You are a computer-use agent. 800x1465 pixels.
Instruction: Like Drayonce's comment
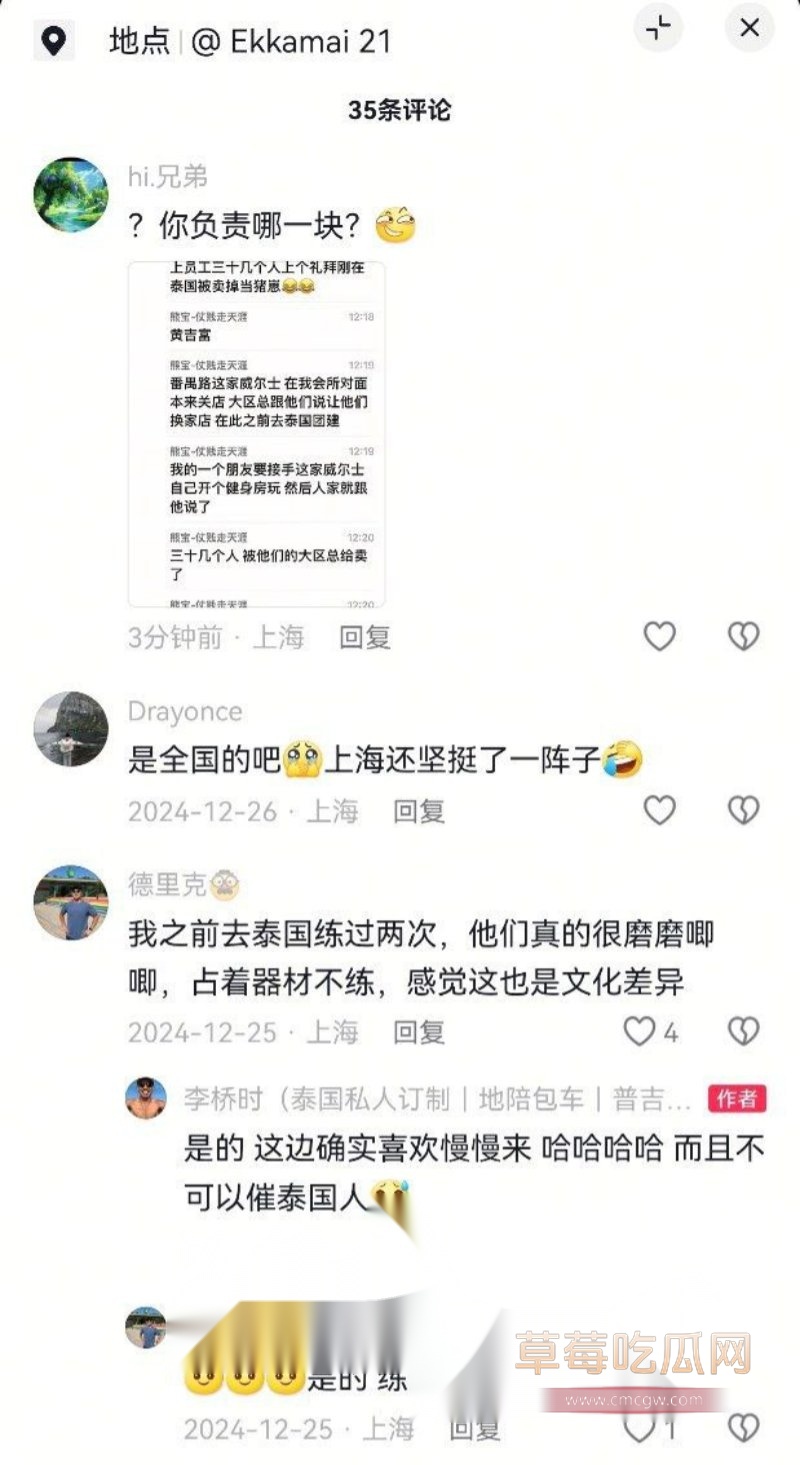(x=660, y=810)
